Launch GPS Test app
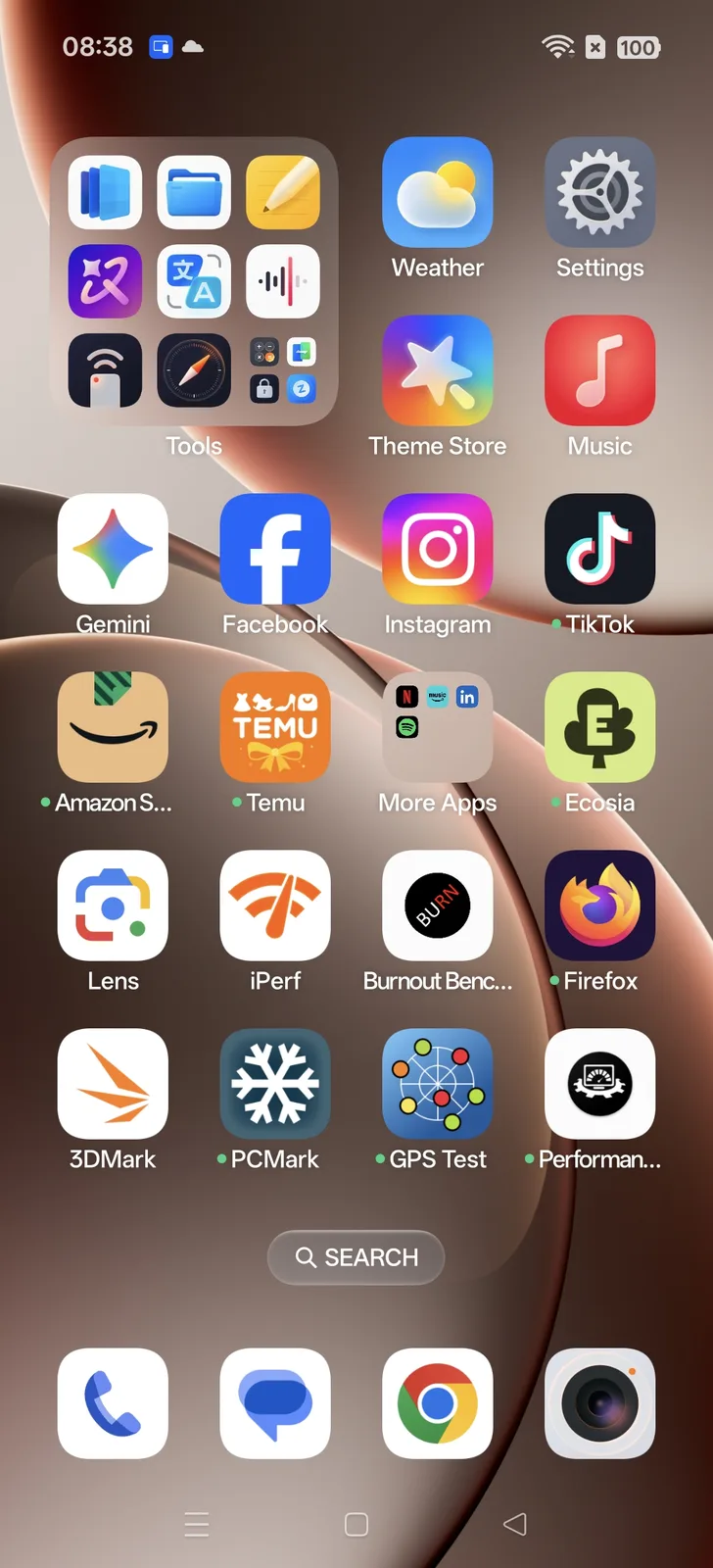This screenshot has height=1568, width=713. 437,1085
